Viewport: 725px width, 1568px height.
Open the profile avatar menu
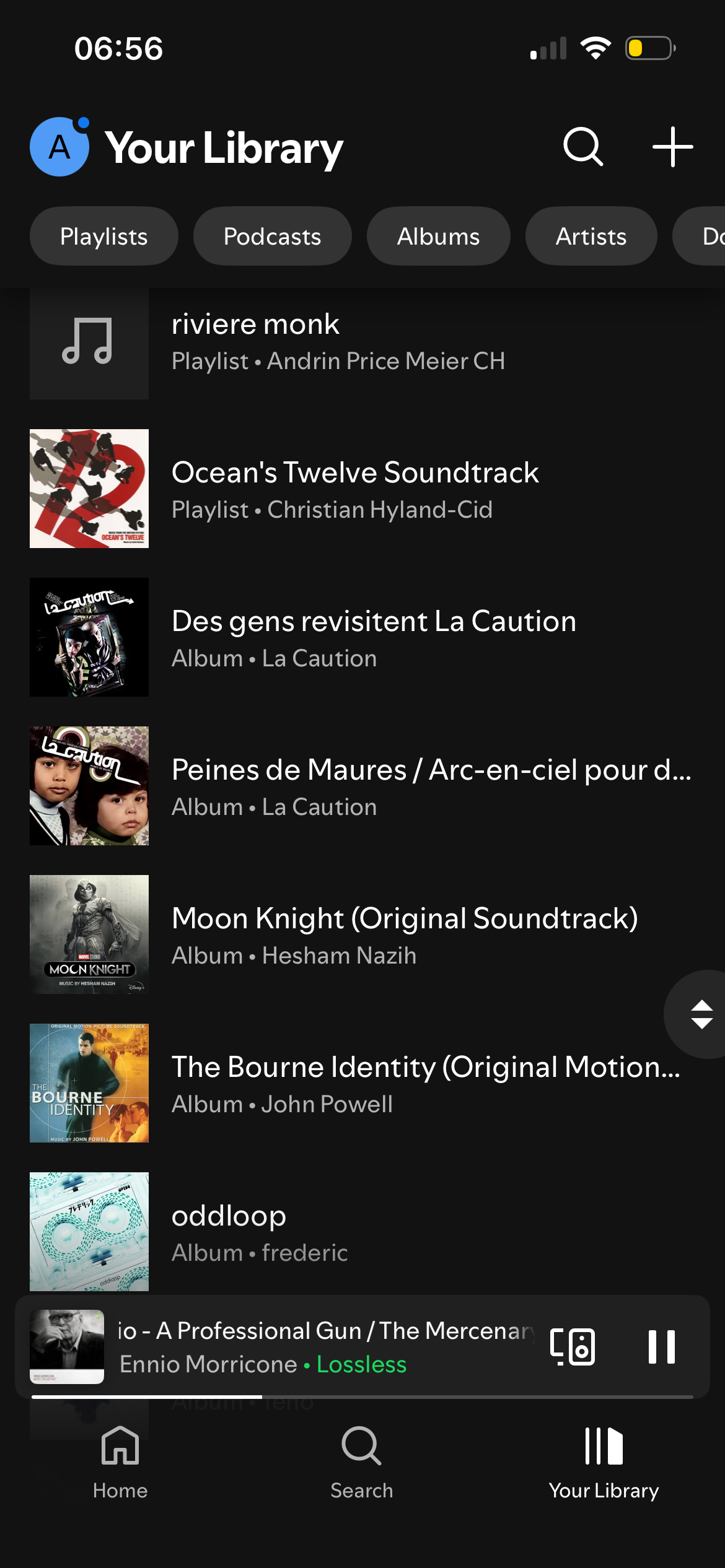tap(59, 147)
